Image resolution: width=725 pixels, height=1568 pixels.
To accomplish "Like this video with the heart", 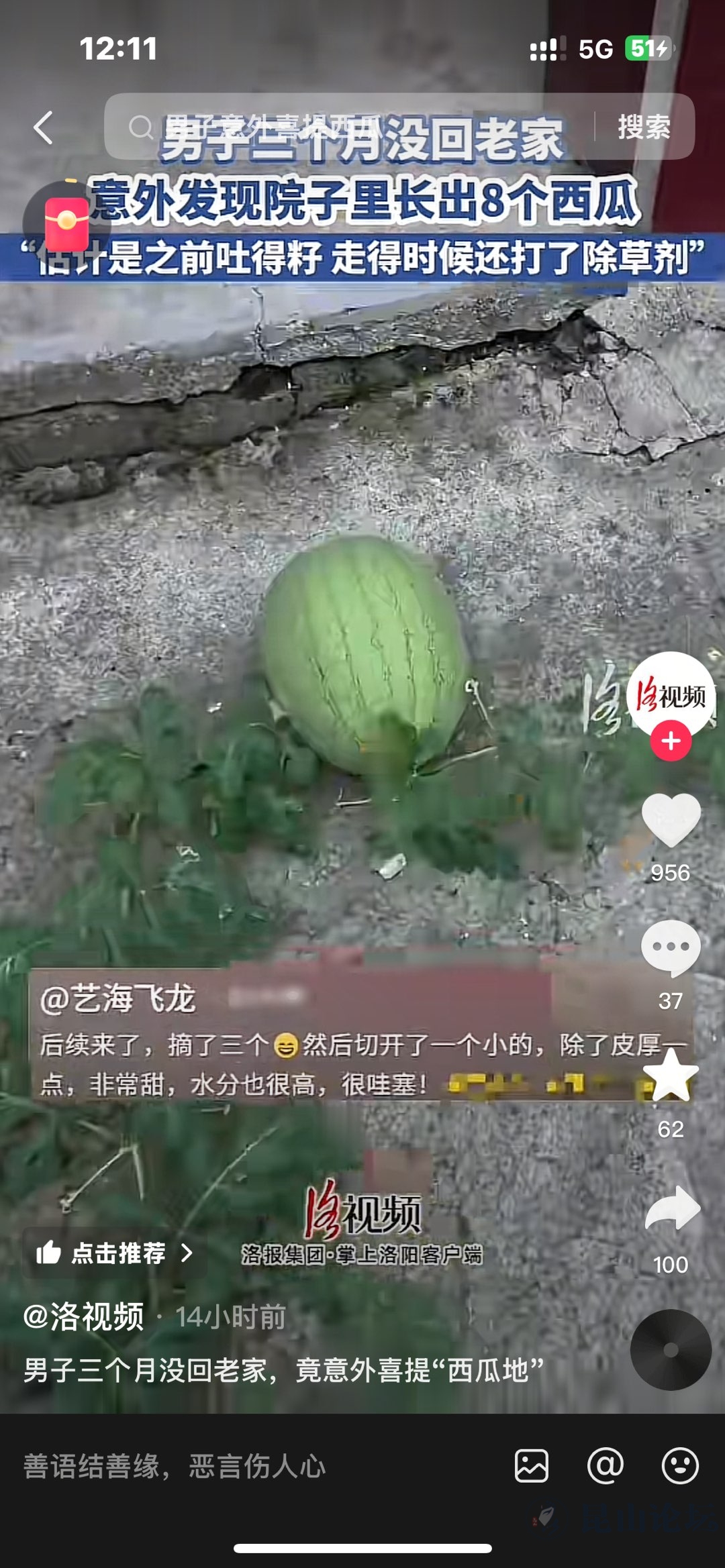I will coord(671,819).
